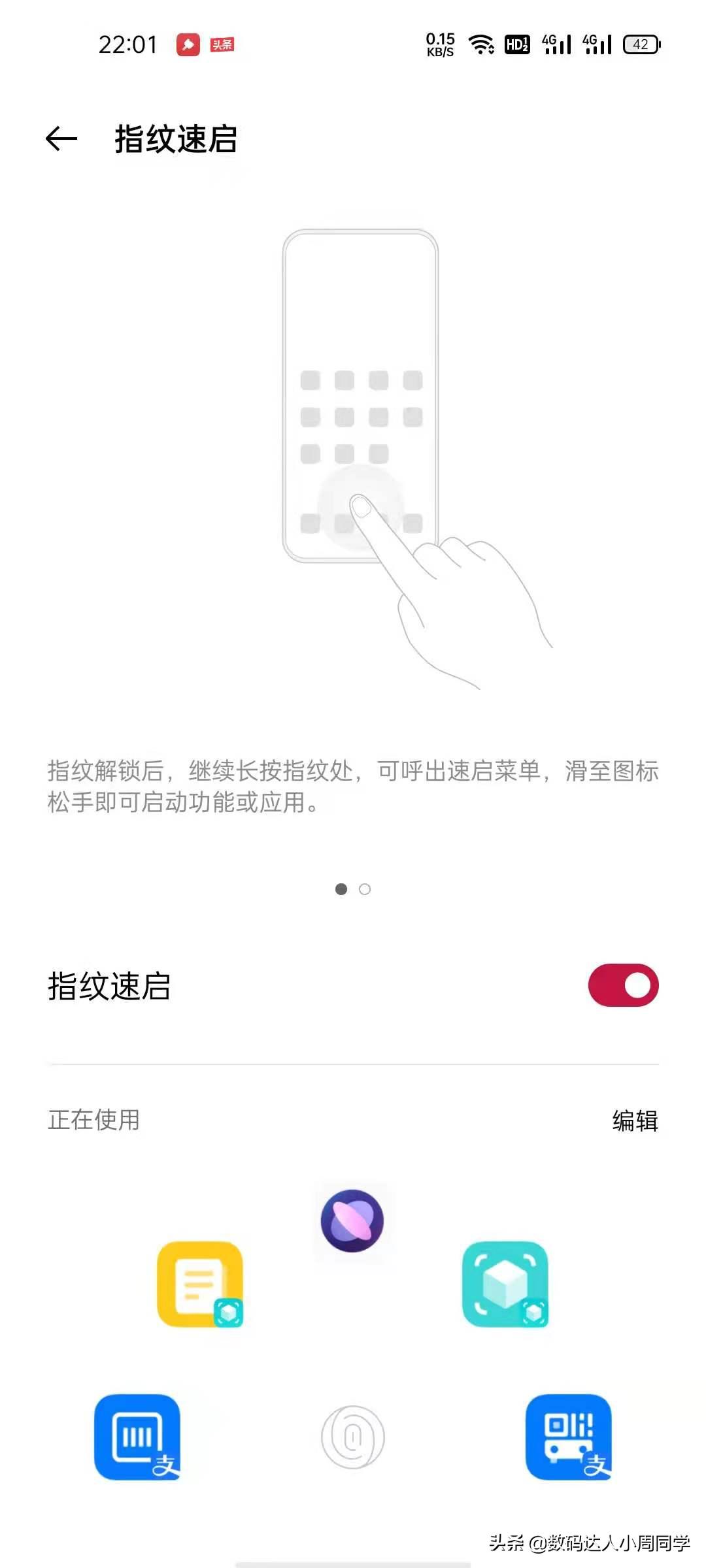This screenshot has height=1568, width=706.
Task: Select the second page indicator dot
Action: click(365, 889)
